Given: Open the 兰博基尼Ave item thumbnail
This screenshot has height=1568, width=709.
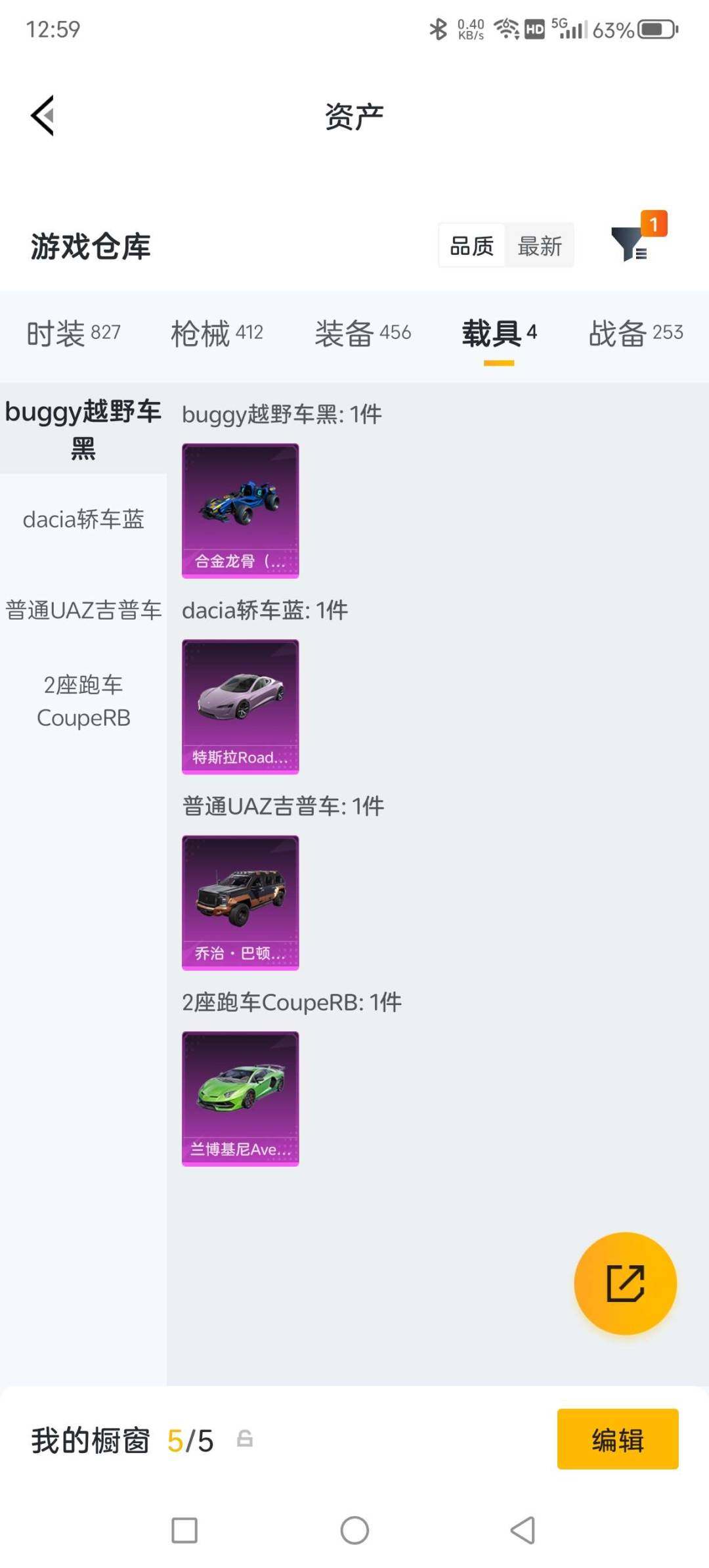Looking at the screenshot, I should click(x=240, y=1098).
